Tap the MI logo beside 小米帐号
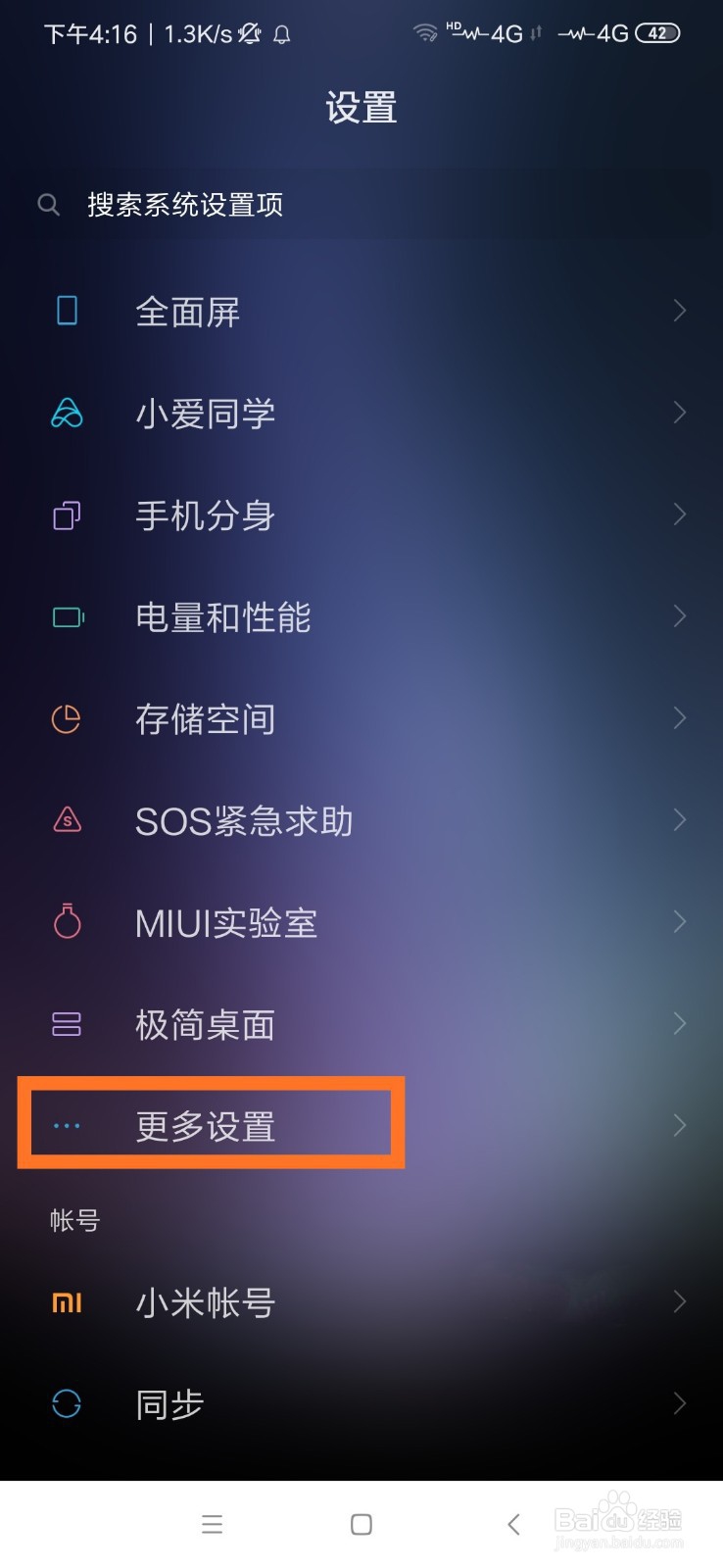The width and height of the screenshot is (723, 1568). tap(66, 1302)
